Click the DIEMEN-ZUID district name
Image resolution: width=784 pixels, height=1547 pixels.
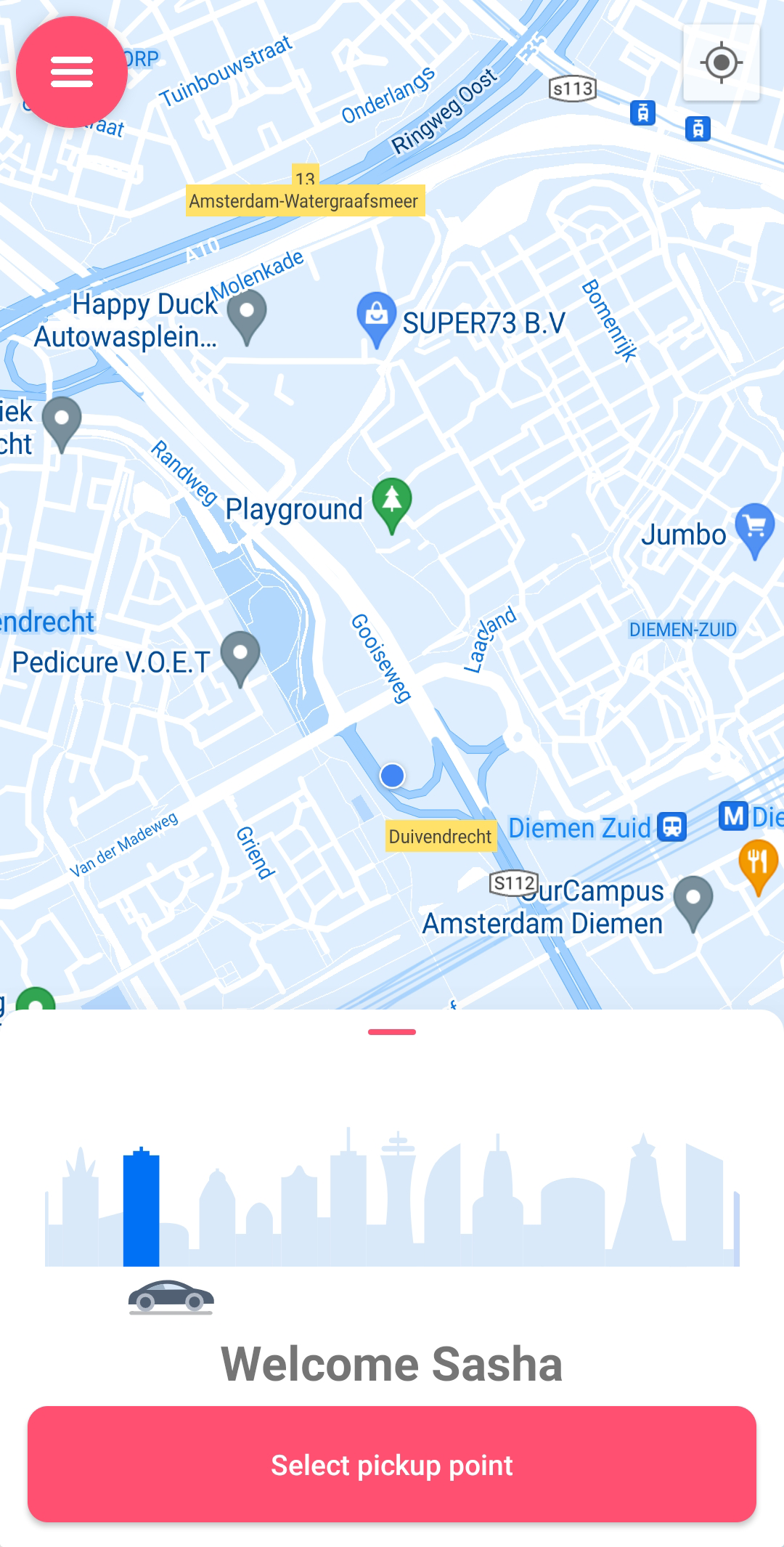683,629
